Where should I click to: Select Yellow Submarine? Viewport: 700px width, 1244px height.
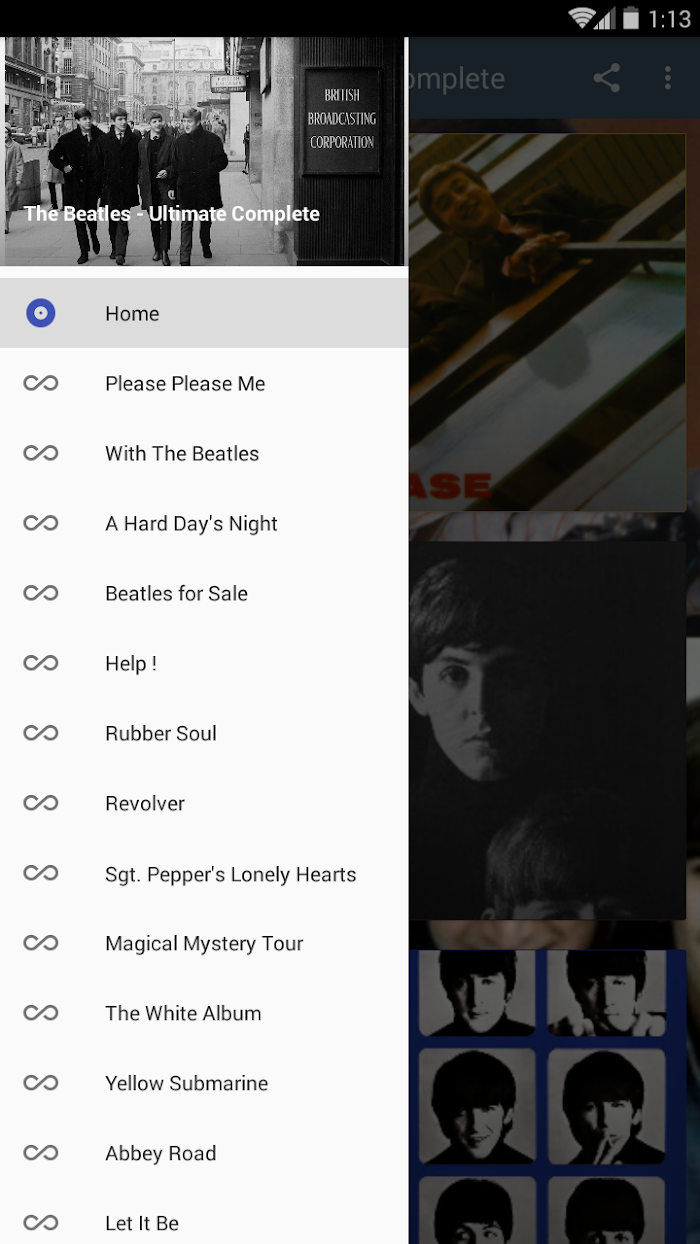204,1083
